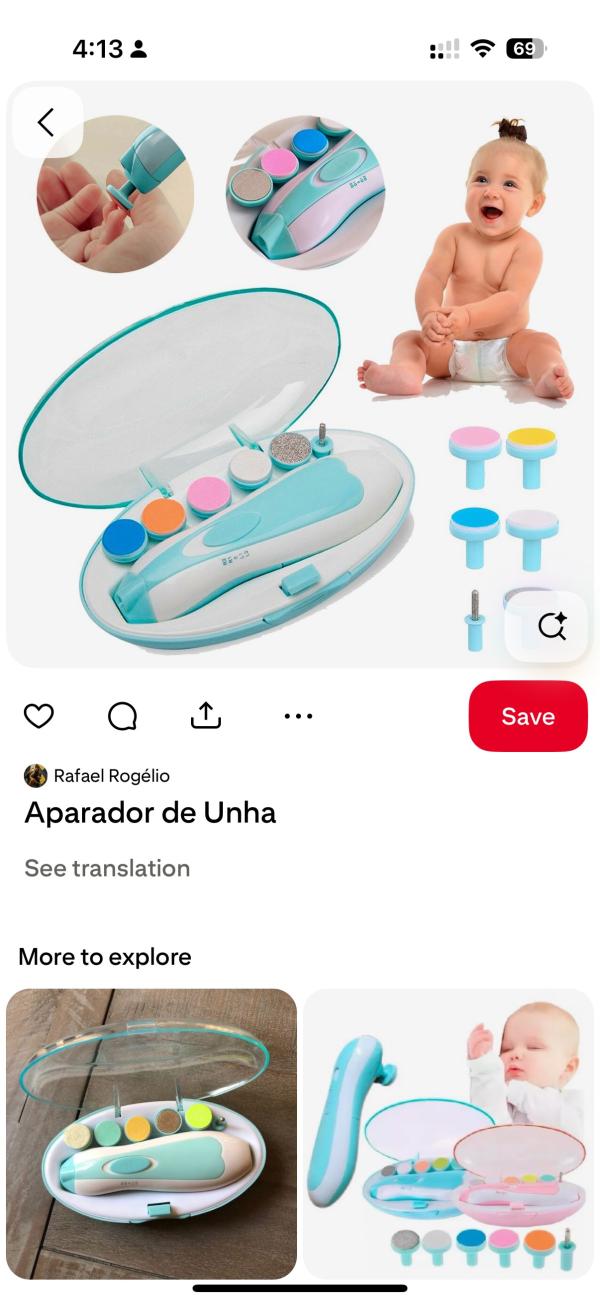Open the three-dot more options menu
Viewport: 600px width, 1303px height.
[298, 716]
